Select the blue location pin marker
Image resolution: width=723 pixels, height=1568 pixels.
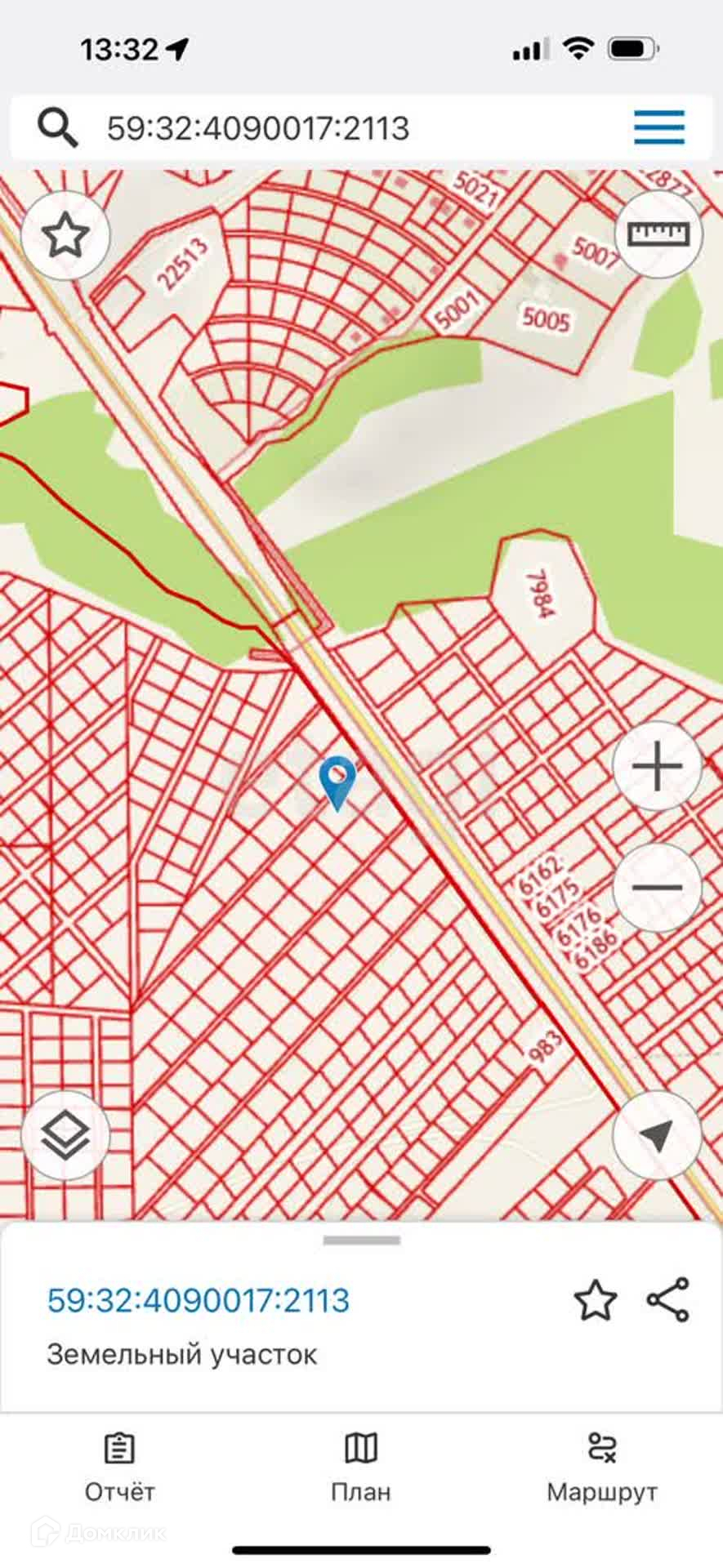tap(337, 781)
